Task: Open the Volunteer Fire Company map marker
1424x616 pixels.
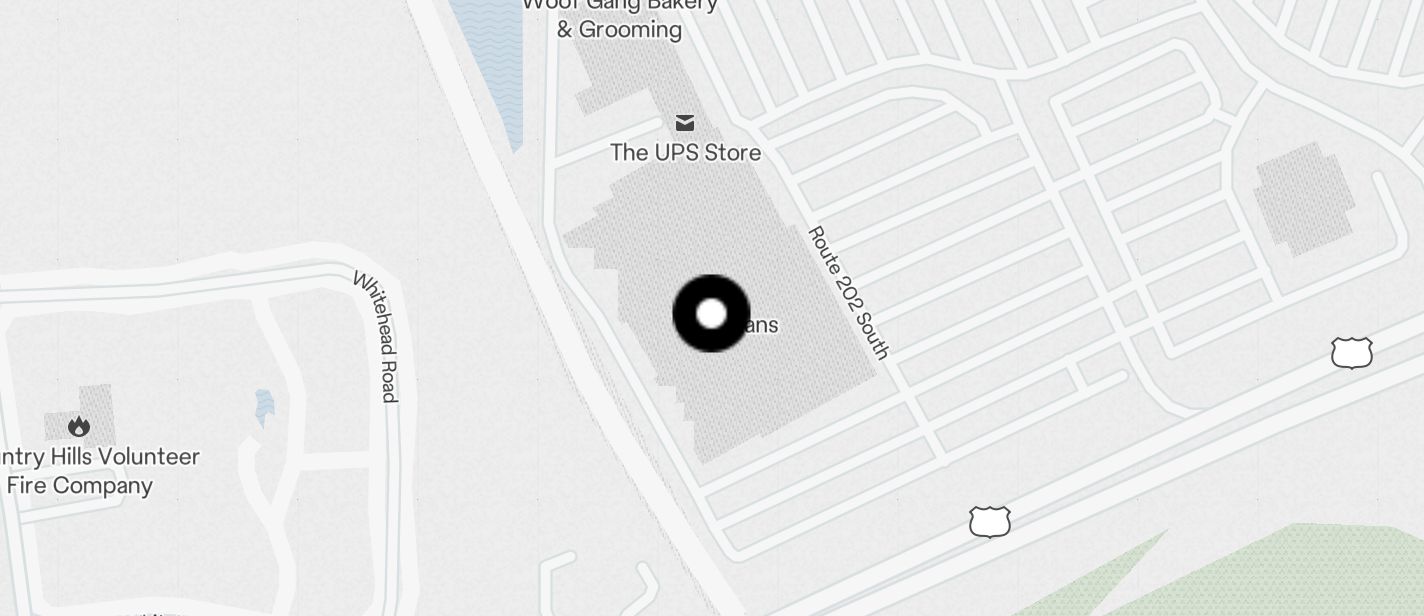Action: (x=79, y=428)
